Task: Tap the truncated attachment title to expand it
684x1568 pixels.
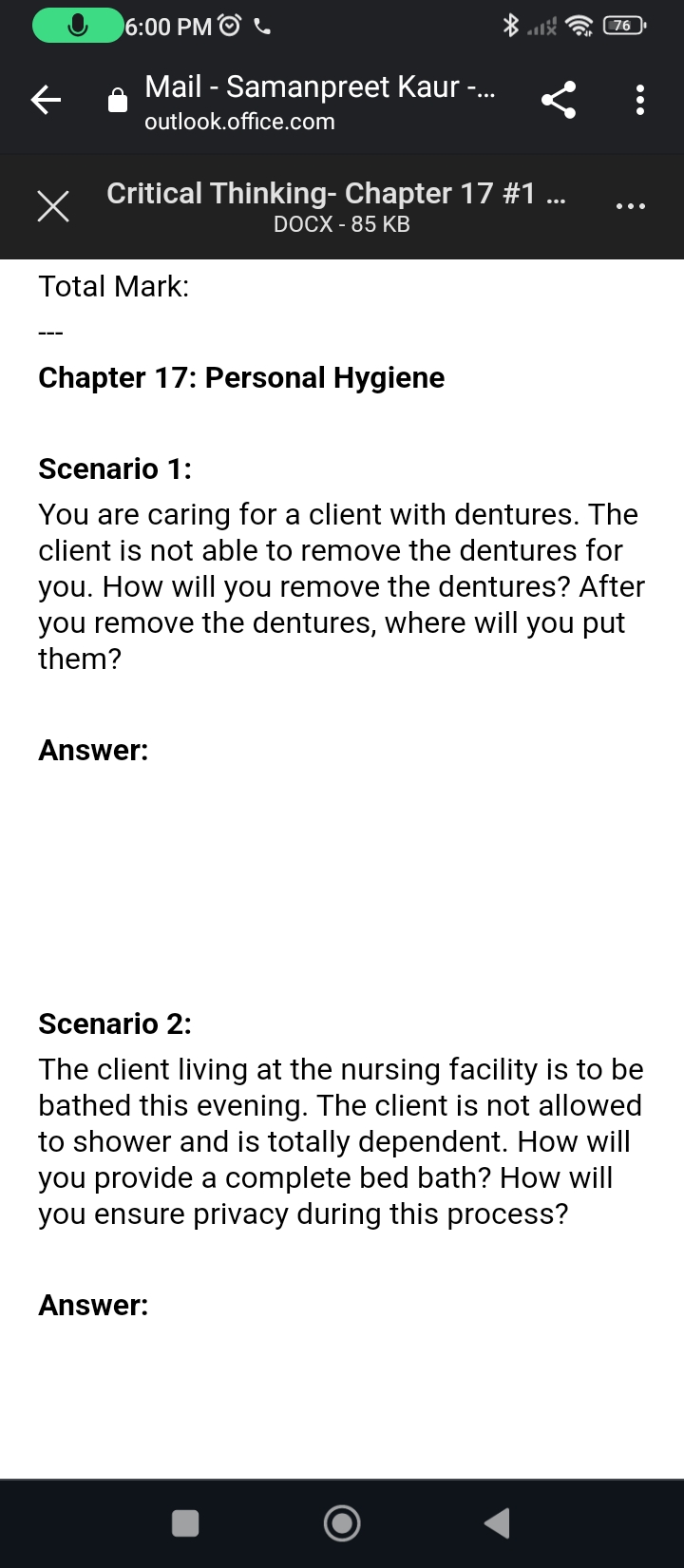Action: pos(336,193)
